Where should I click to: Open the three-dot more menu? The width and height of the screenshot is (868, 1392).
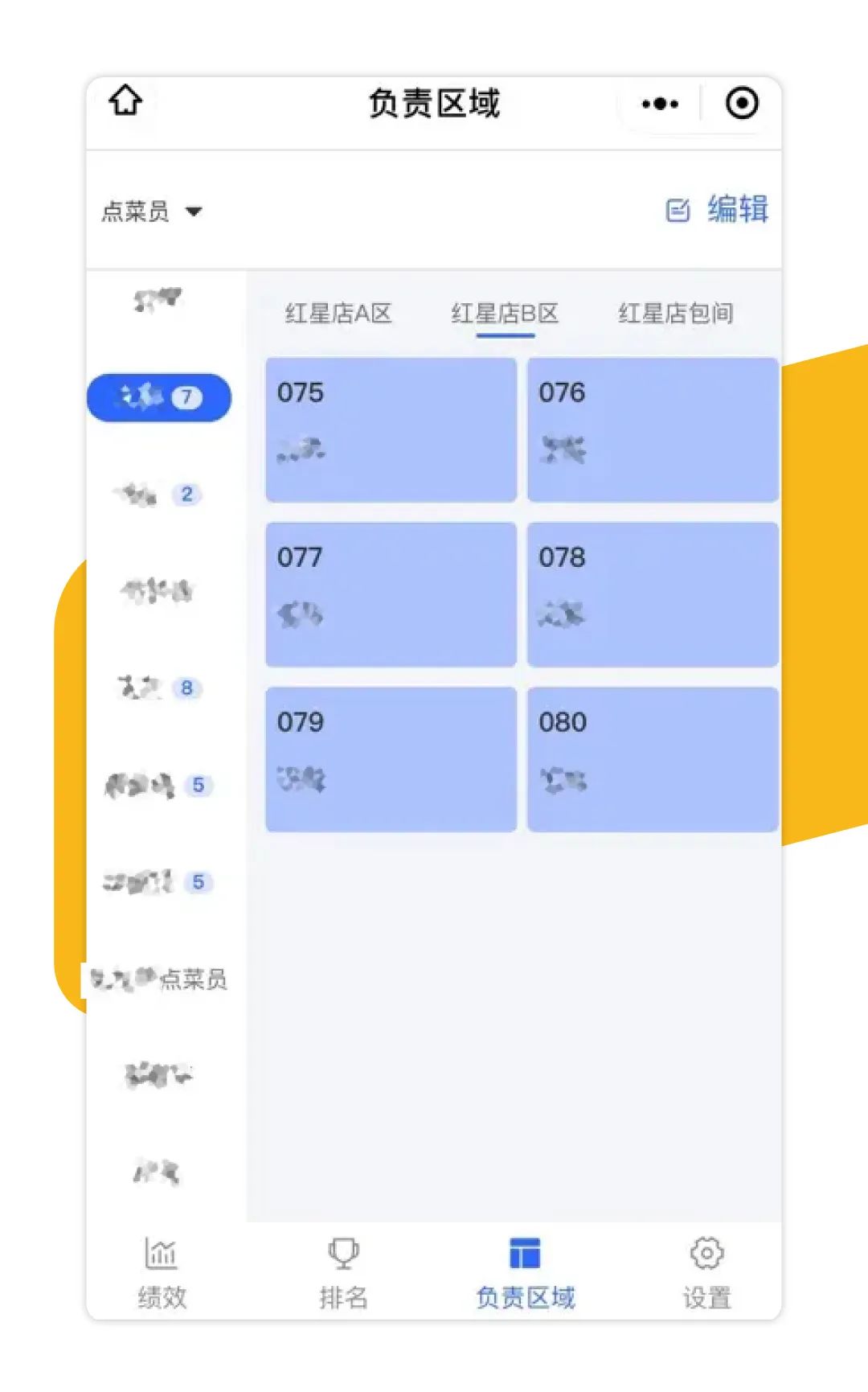660,104
